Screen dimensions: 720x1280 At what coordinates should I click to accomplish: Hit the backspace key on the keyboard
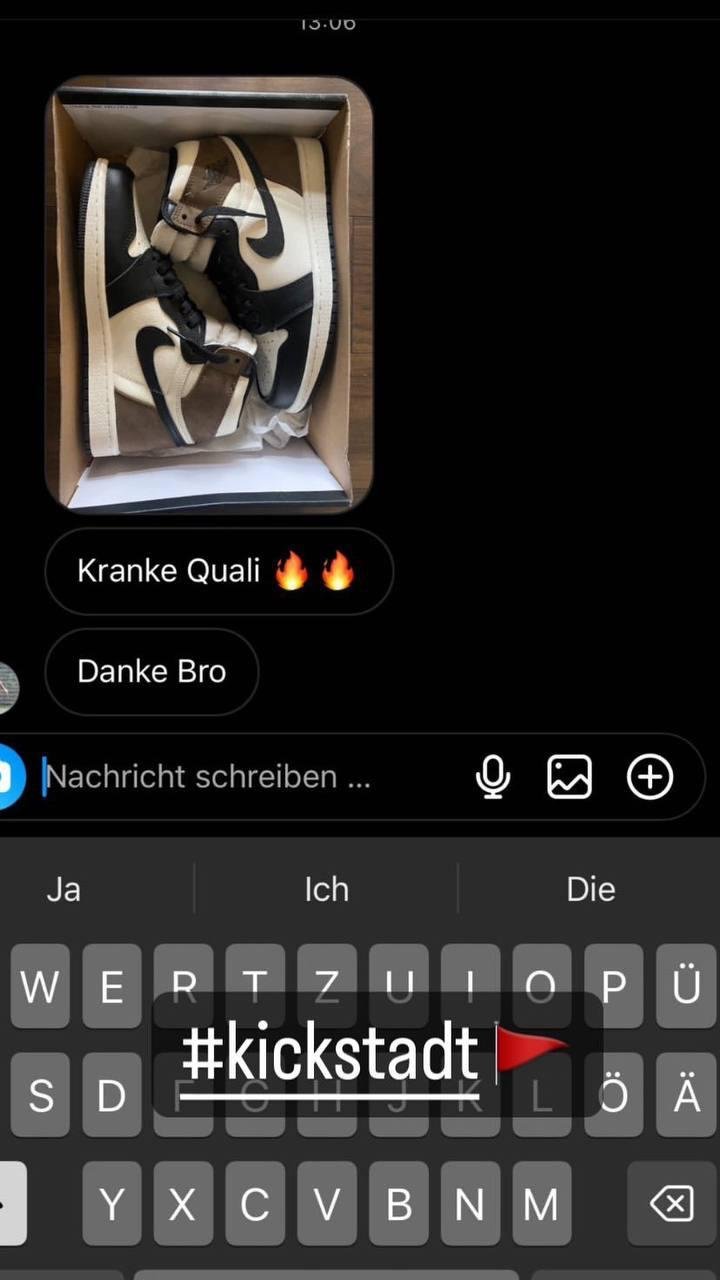(671, 1204)
